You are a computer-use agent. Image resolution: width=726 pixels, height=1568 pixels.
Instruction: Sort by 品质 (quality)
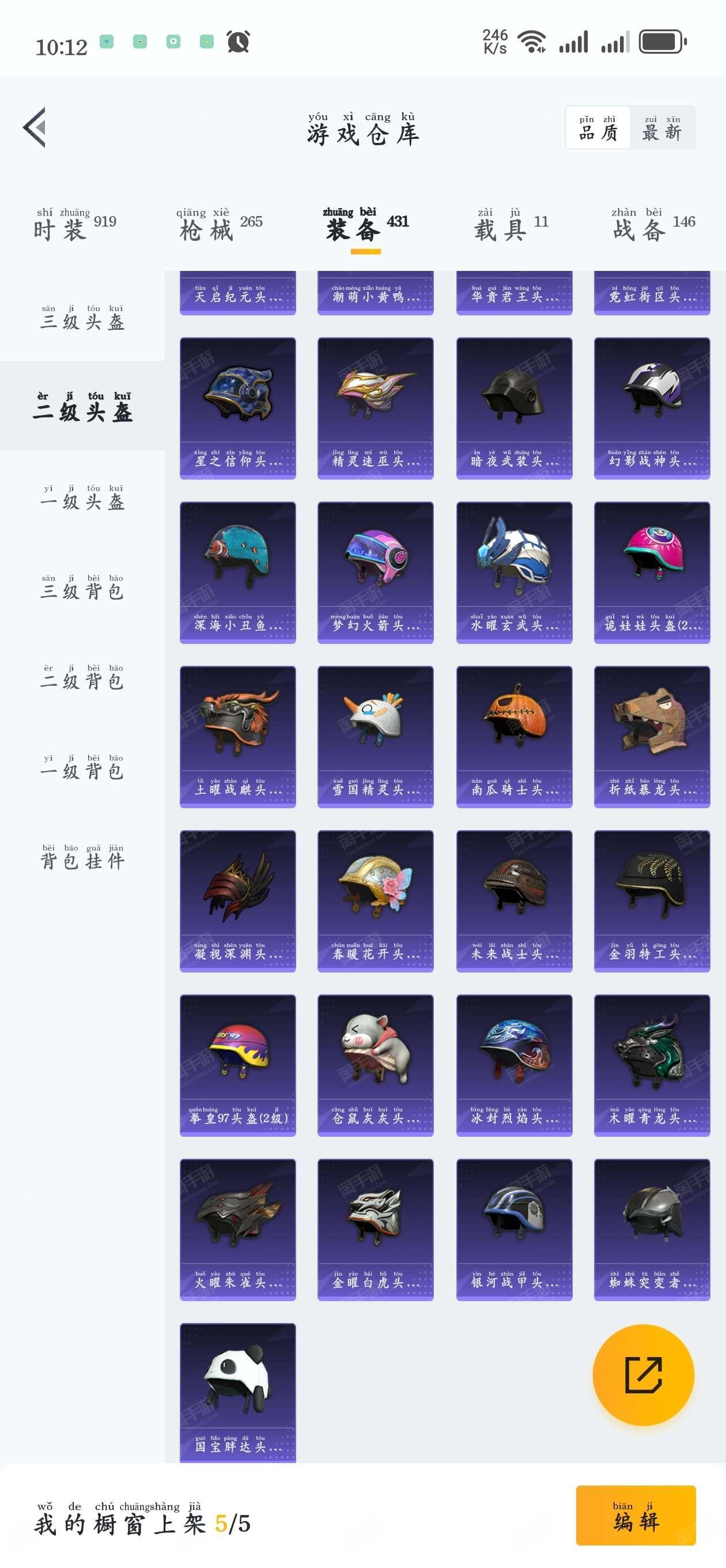click(x=598, y=128)
